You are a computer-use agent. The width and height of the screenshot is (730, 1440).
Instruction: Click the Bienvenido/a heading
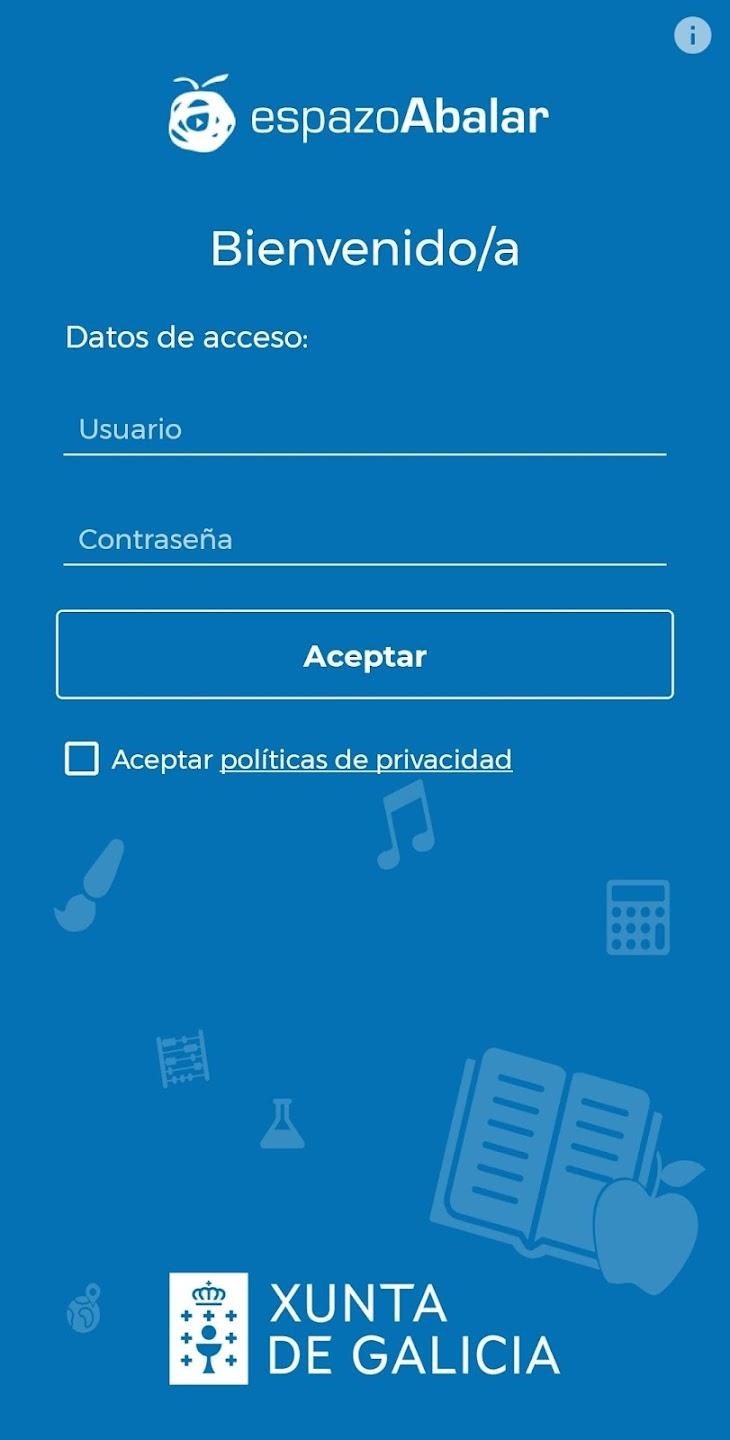[365, 250]
